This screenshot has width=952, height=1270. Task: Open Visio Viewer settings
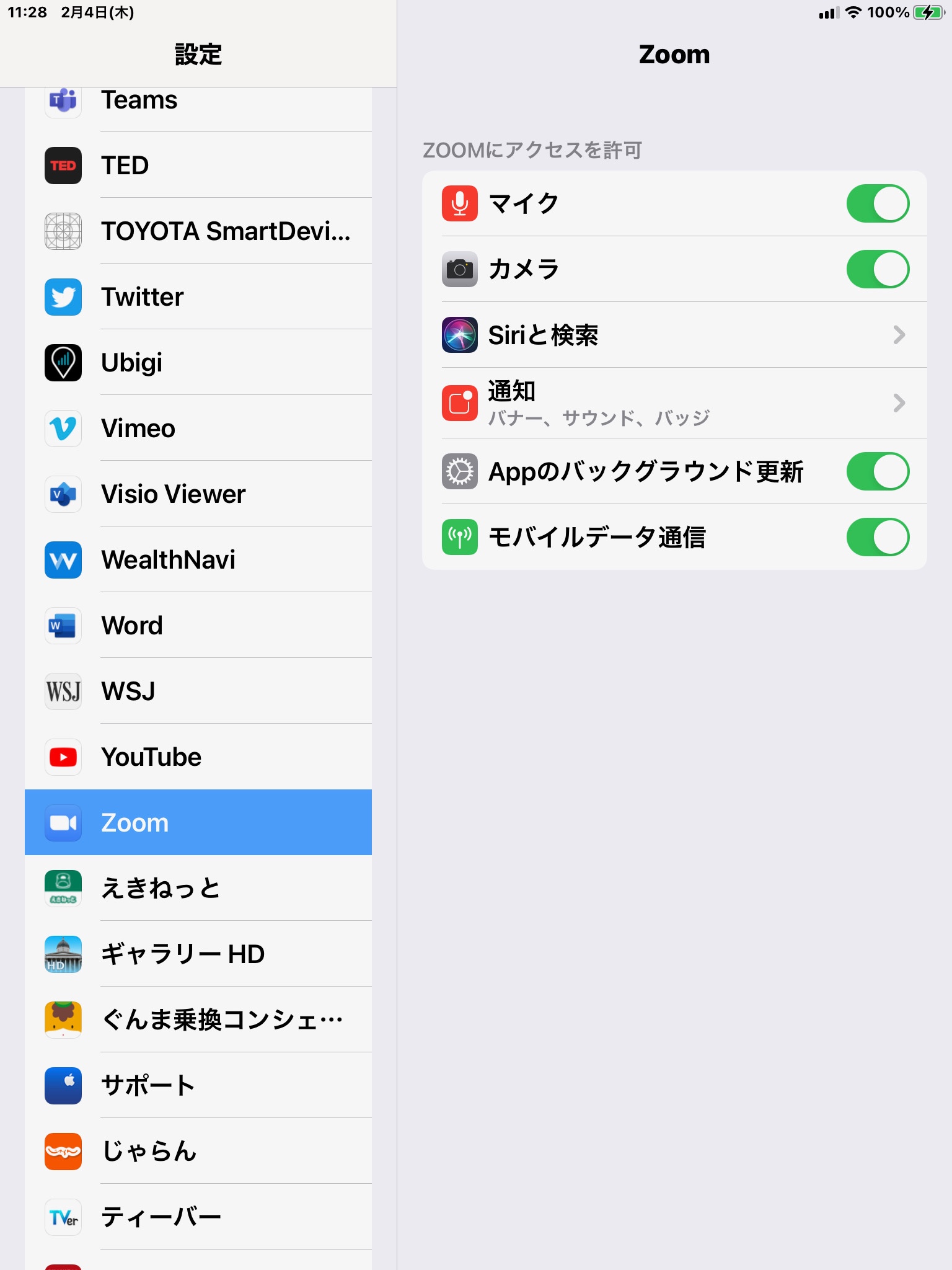(198, 494)
